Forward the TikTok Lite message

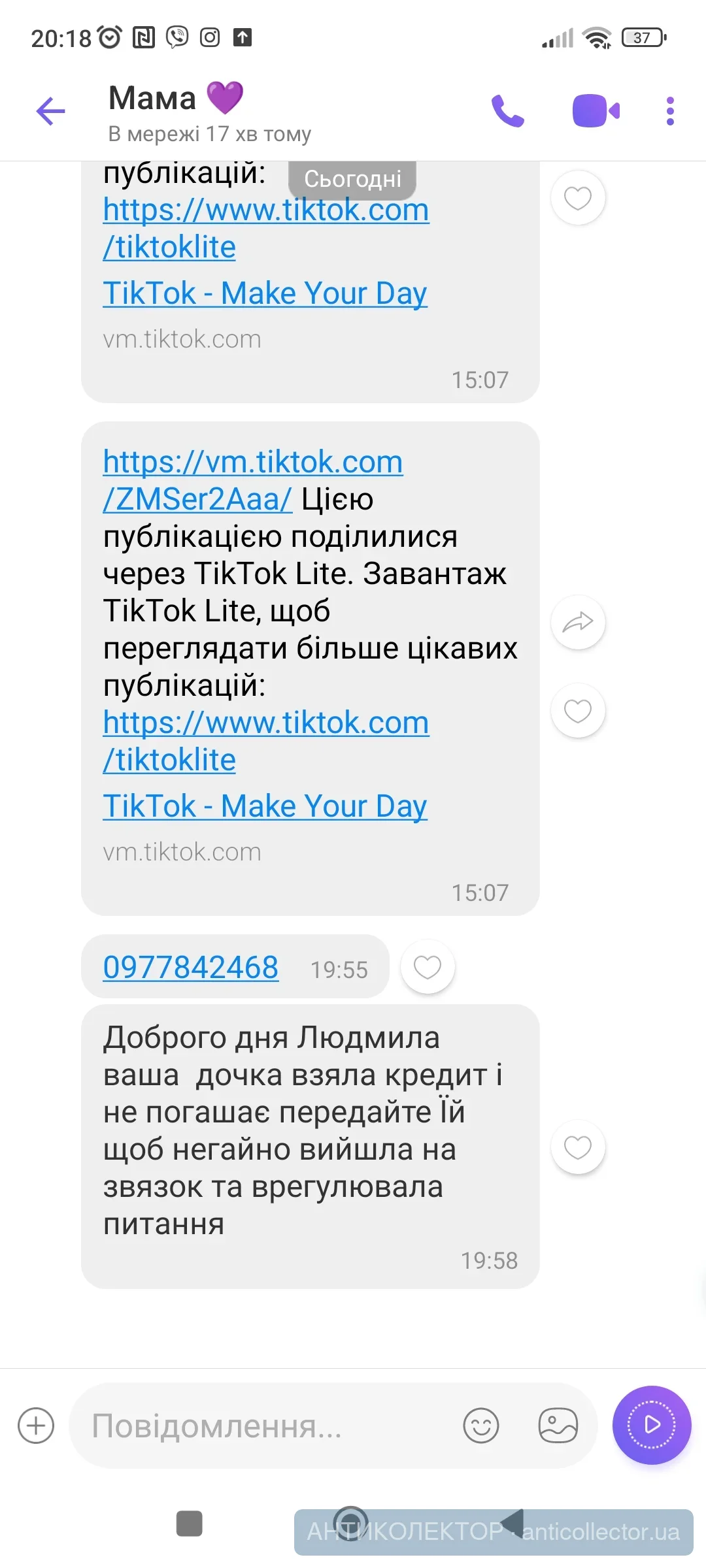tap(578, 623)
